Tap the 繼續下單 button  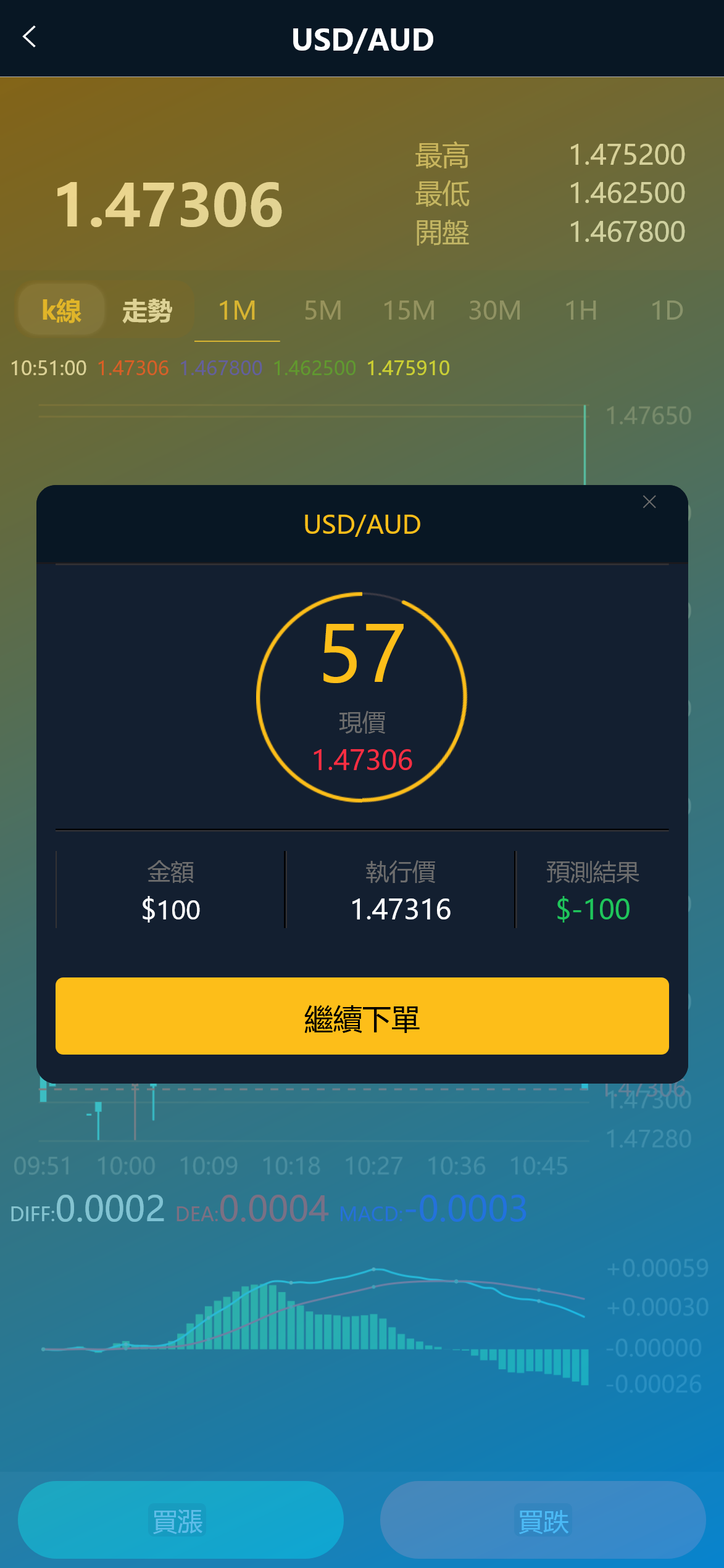click(362, 1016)
